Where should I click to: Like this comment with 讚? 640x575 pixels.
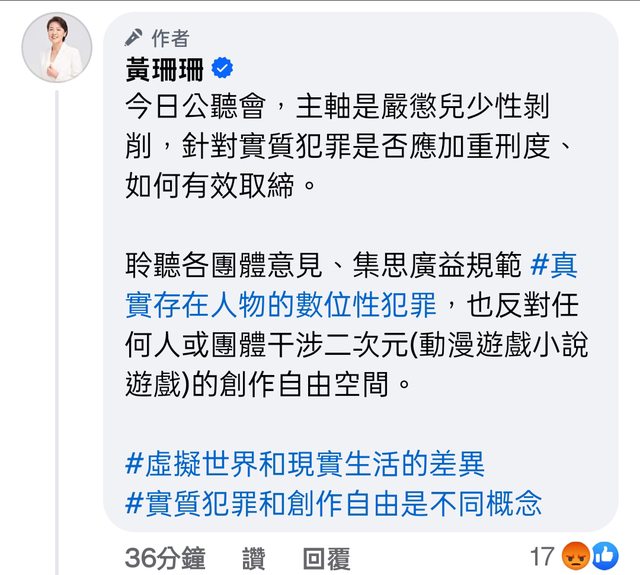pos(253,557)
